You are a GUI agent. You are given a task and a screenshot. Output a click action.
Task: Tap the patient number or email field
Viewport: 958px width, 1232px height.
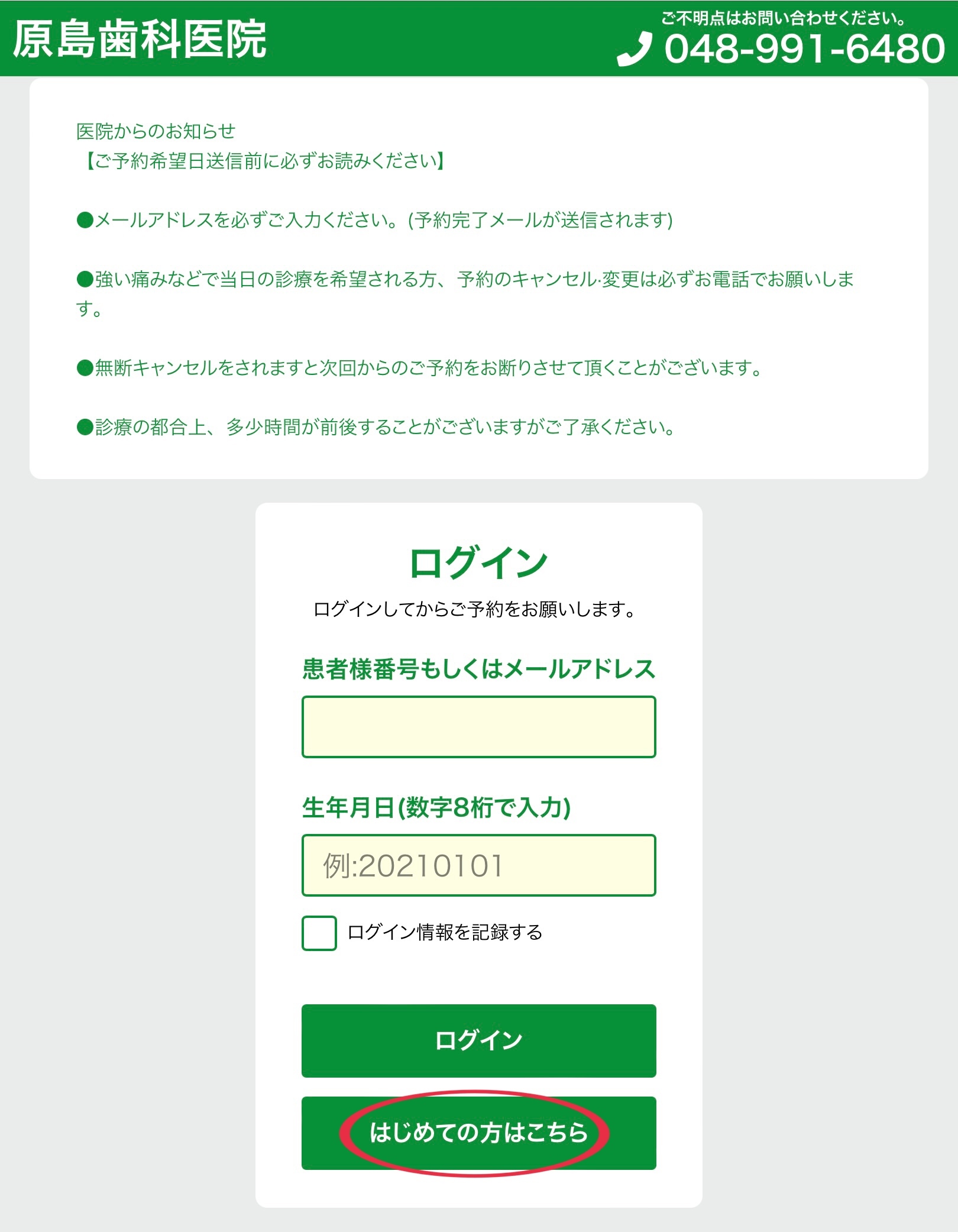[x=478, y=727]
